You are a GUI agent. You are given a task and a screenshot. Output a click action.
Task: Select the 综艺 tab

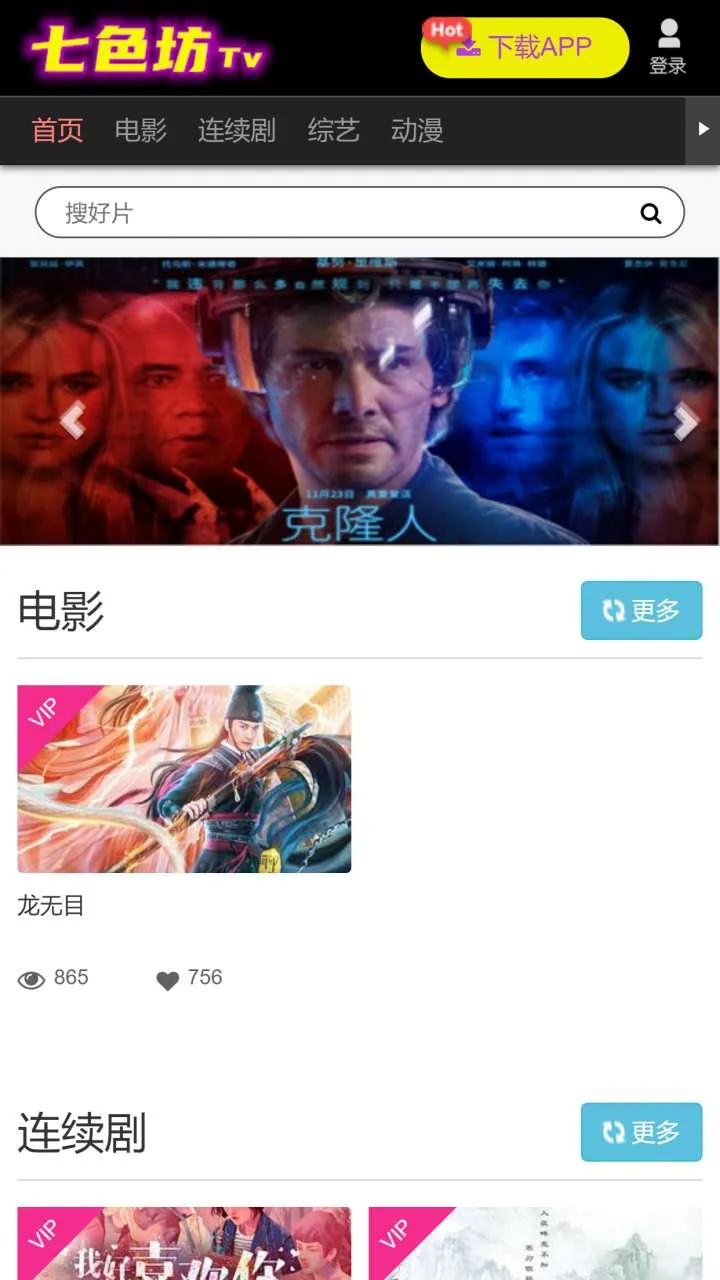pyautogui.click(x=333, y=130)
